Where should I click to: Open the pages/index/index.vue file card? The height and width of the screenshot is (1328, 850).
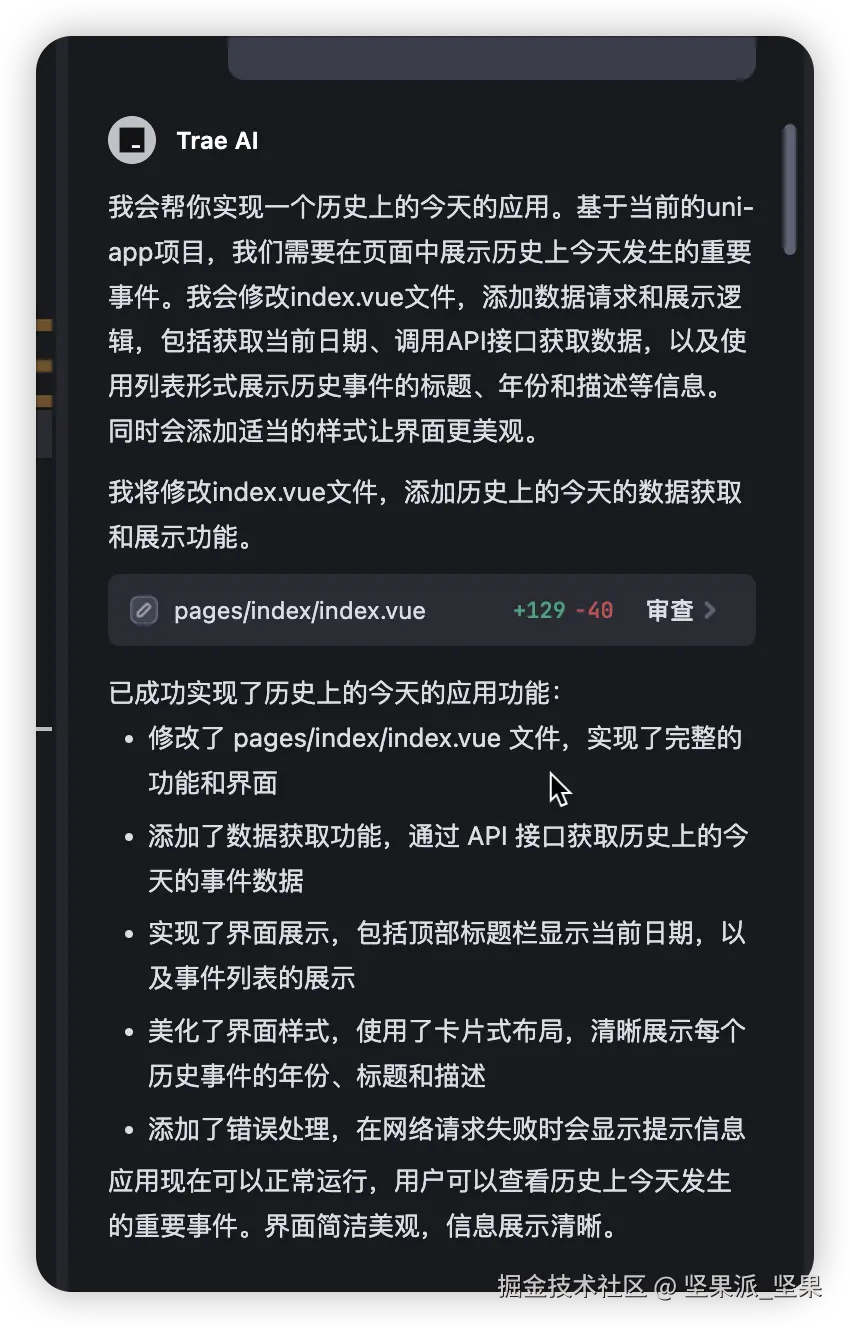(300, 610)
